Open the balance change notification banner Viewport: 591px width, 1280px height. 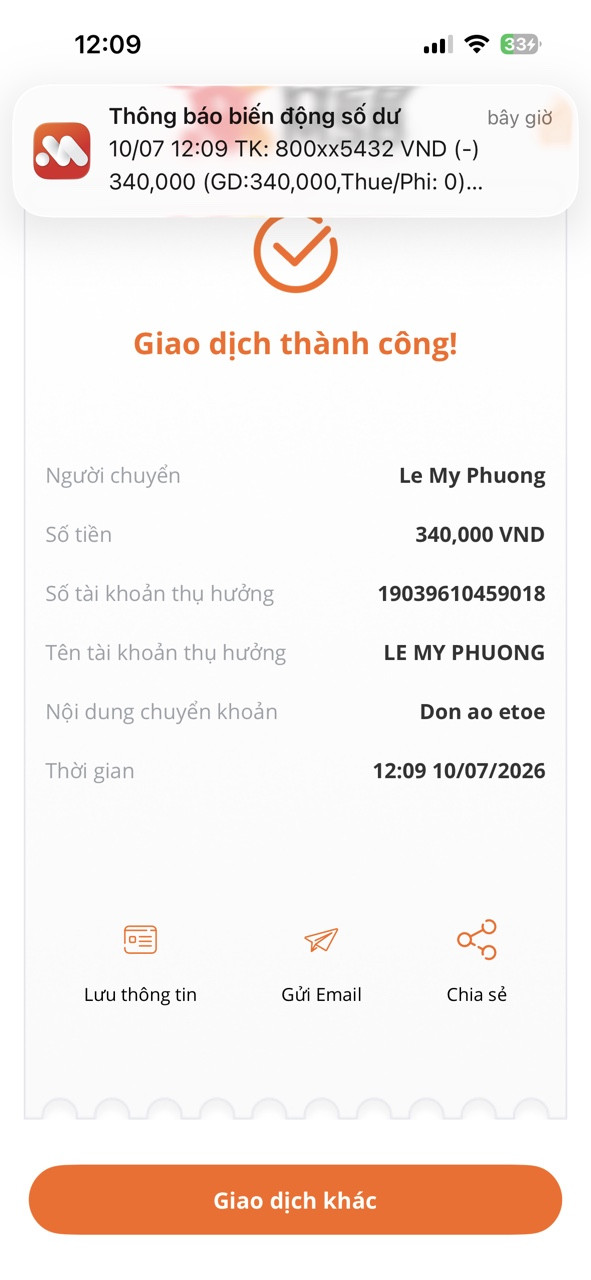tap(295, 151)
